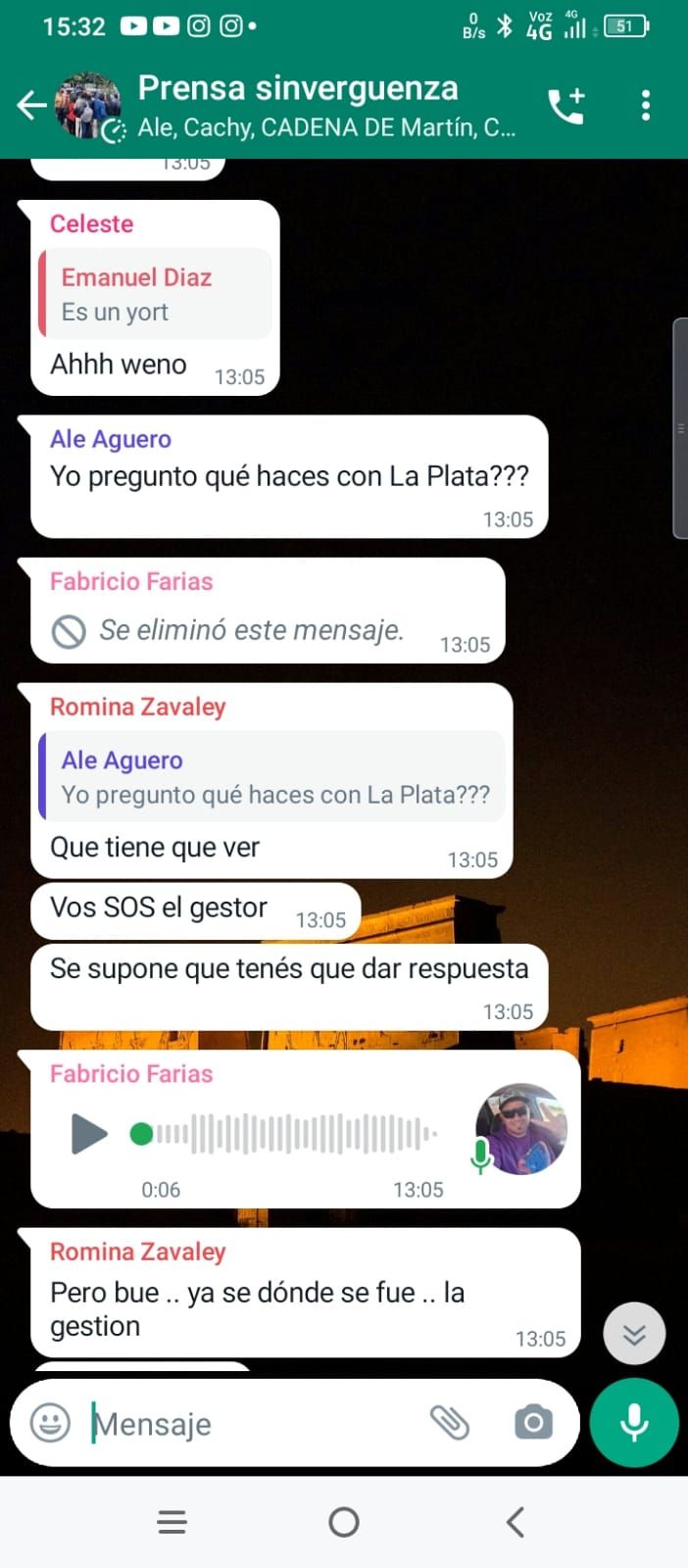Tap the green microphone record button

pos(634,1422)
